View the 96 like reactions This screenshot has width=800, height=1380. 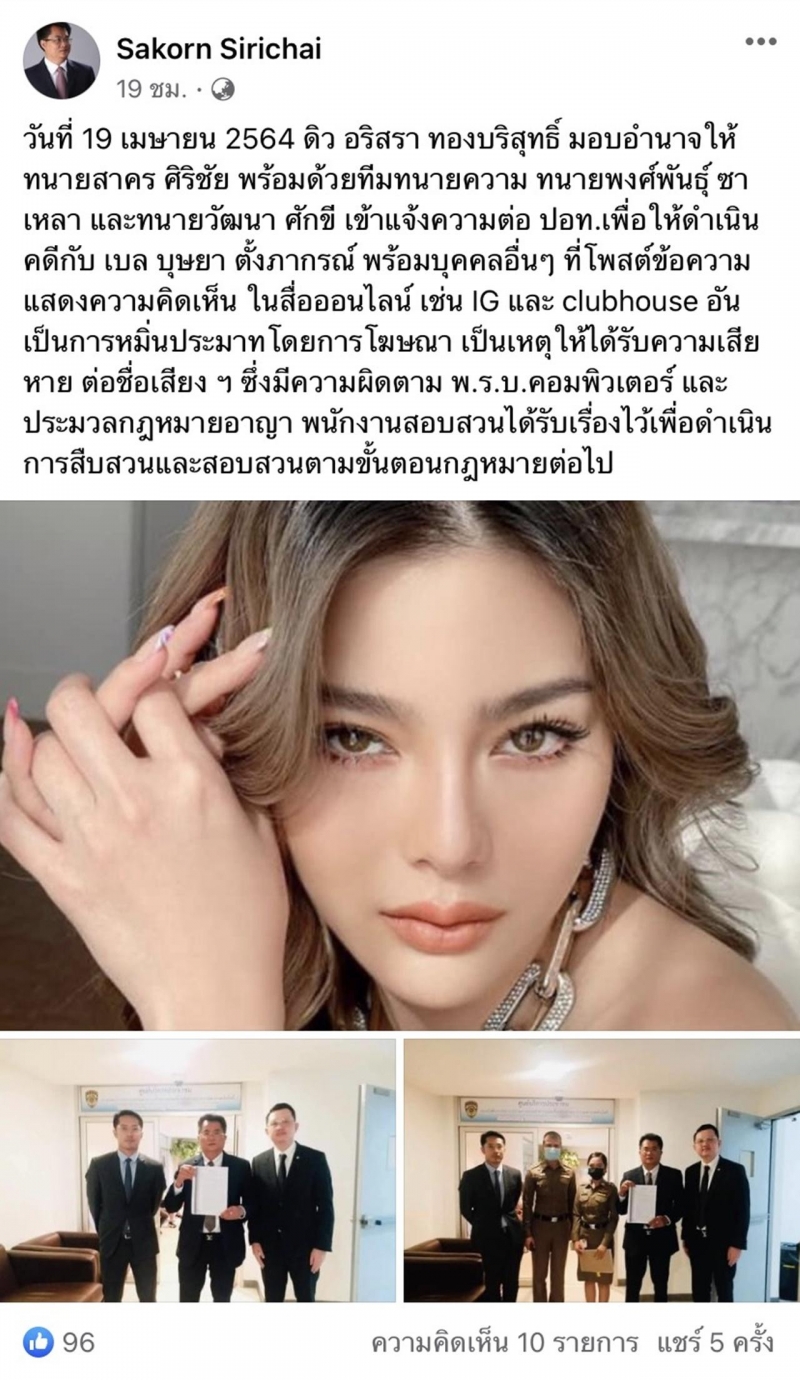tap(62, 1341)
